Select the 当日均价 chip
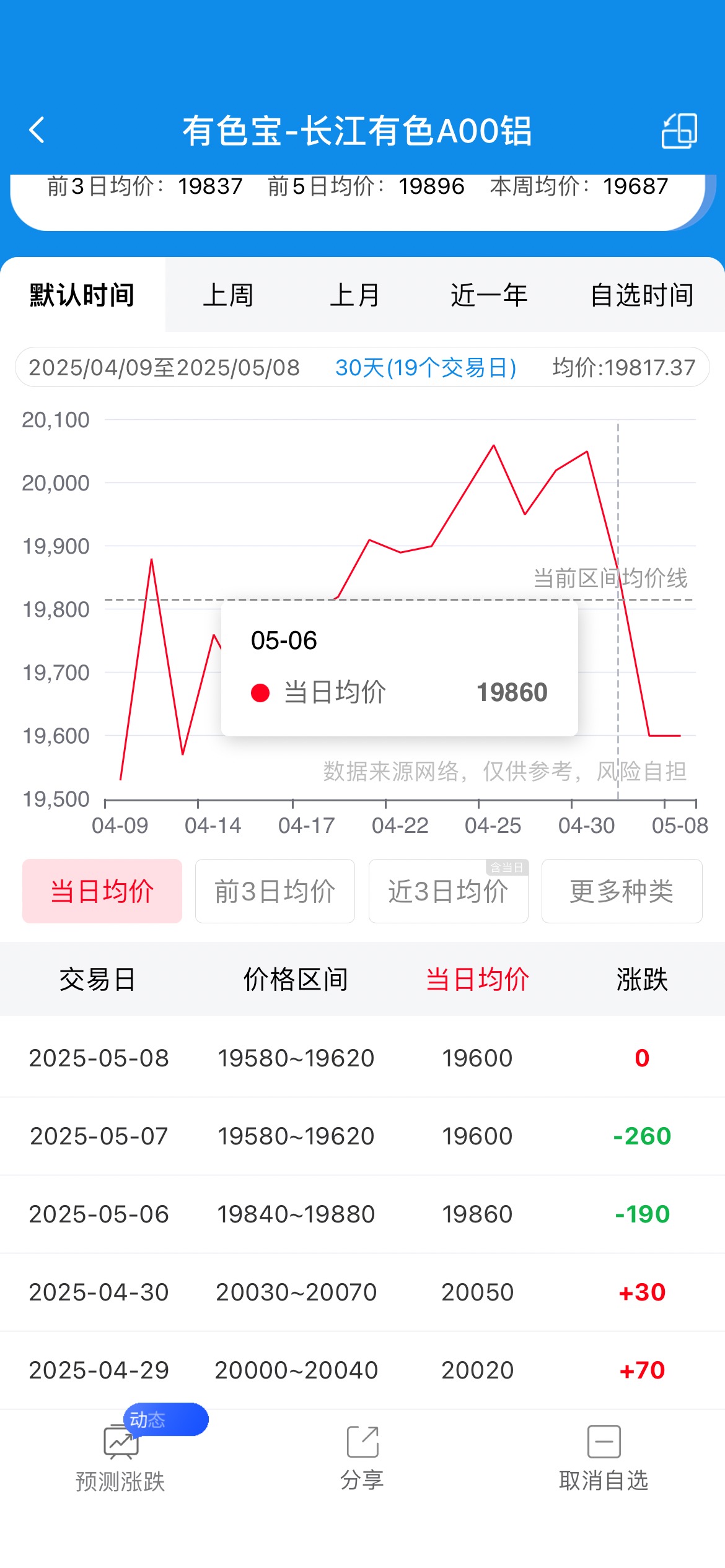Screen dimensions: 725x1568 click(x=102, y=891)
